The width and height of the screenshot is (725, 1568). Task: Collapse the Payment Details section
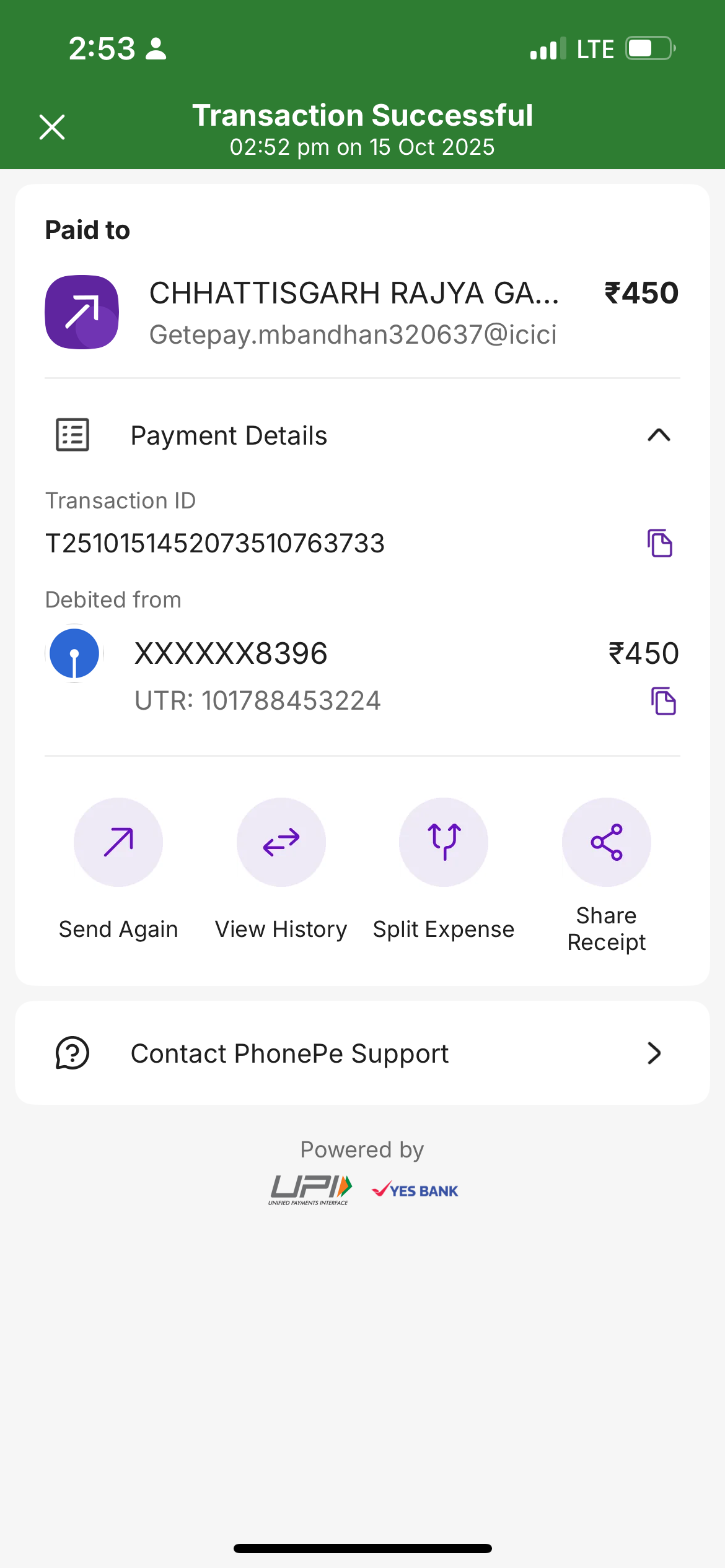tap(659, 435)
